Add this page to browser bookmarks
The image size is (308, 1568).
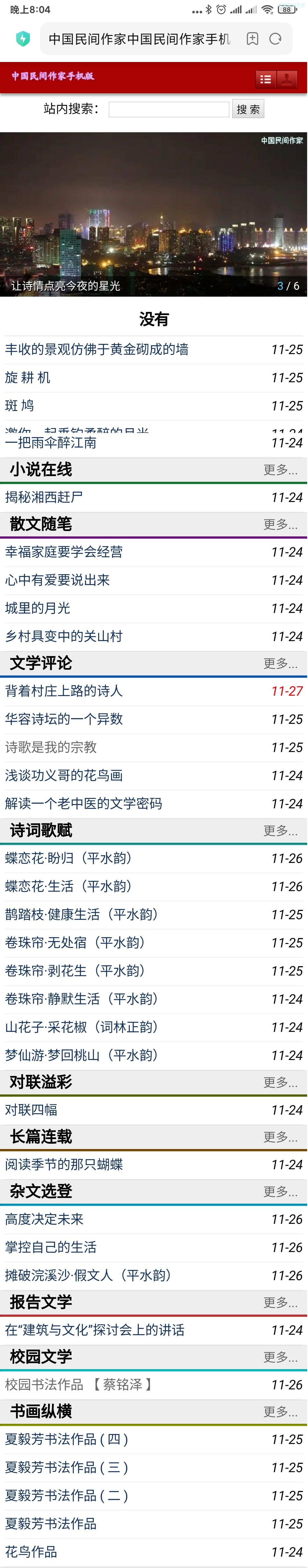[253, 39]
